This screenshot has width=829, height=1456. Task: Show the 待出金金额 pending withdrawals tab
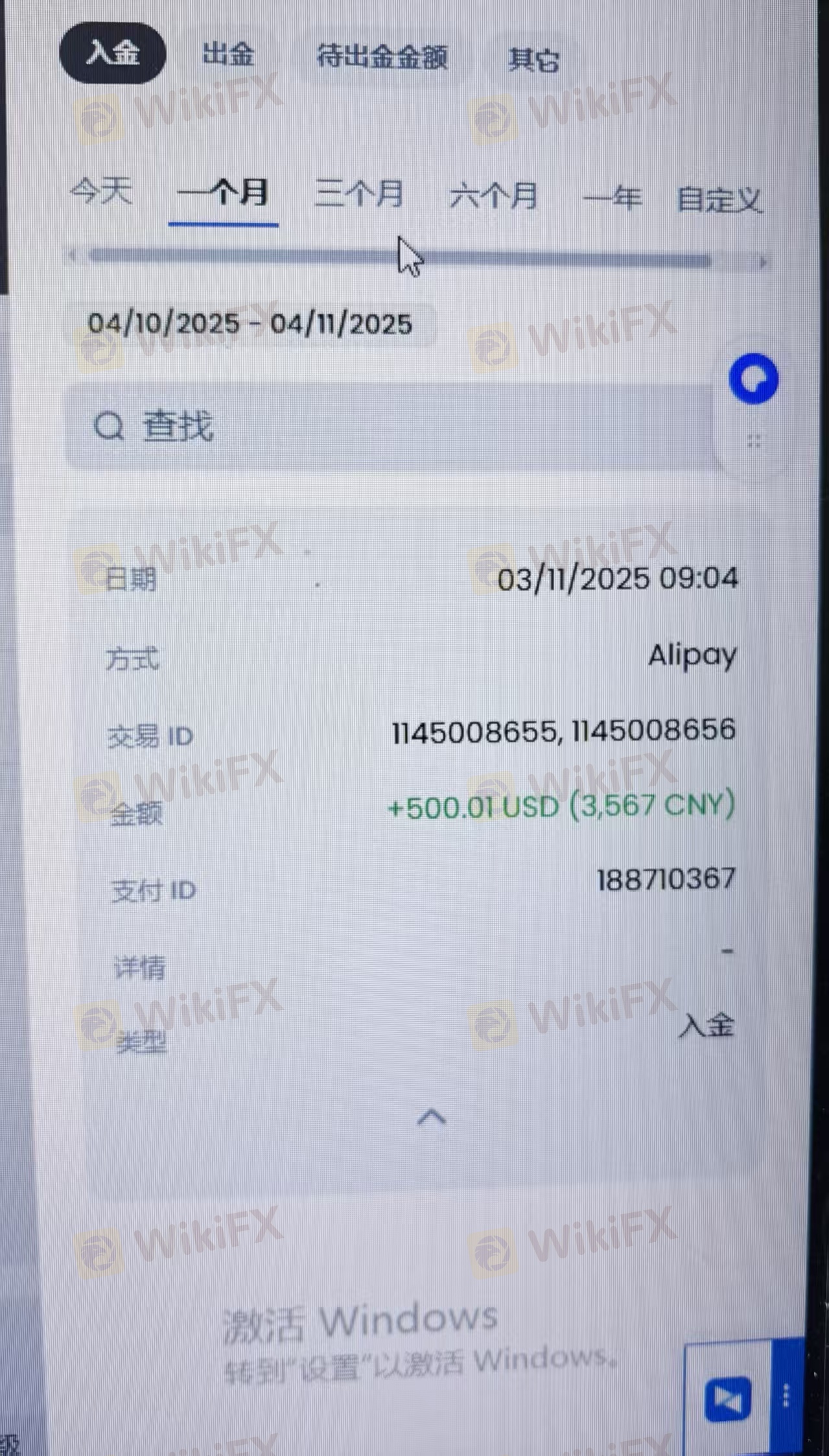(382, 58)
